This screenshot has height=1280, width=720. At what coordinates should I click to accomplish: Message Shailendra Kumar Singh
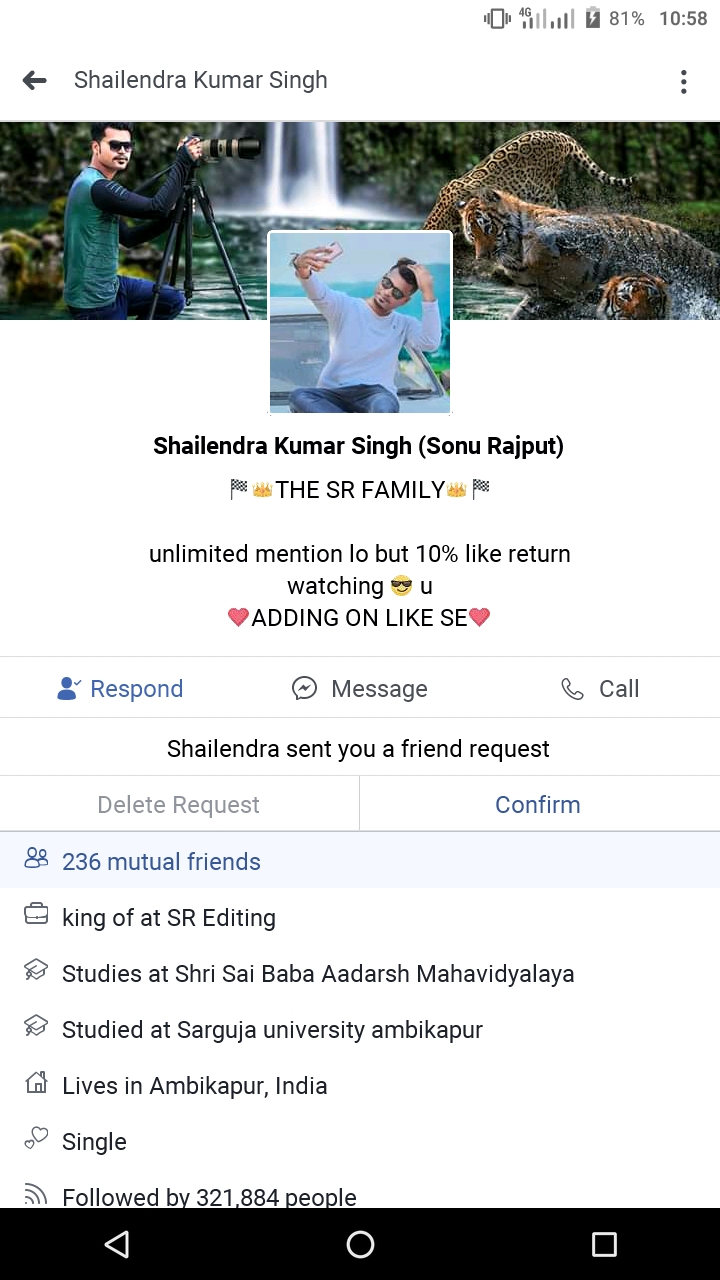pyautogui.click(x=360, y=689)
